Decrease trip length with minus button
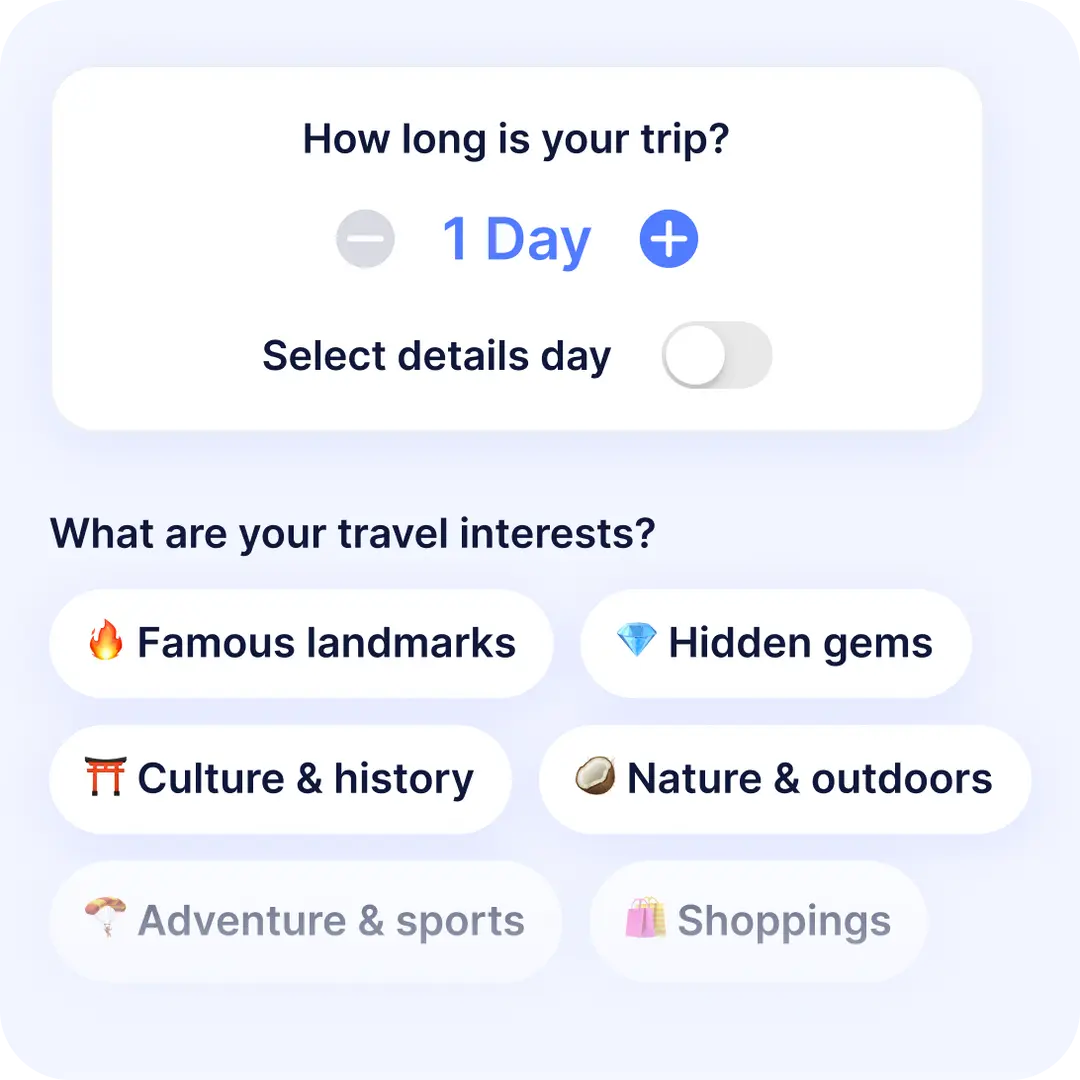The image size is (1080, 1080). (365, 240)
